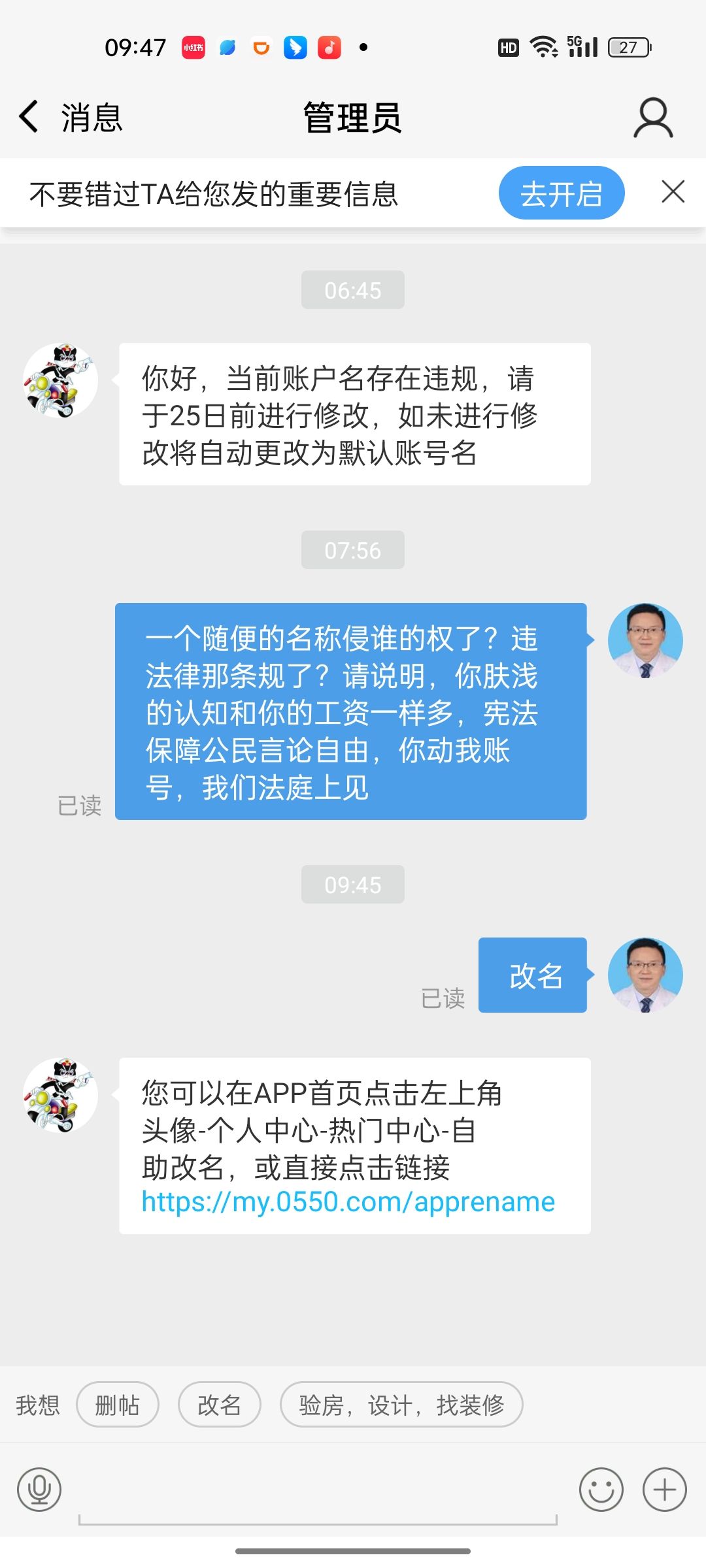Screen dimensions: 706x1568
Task: Go back to the 消息 list
Action: 69,118
